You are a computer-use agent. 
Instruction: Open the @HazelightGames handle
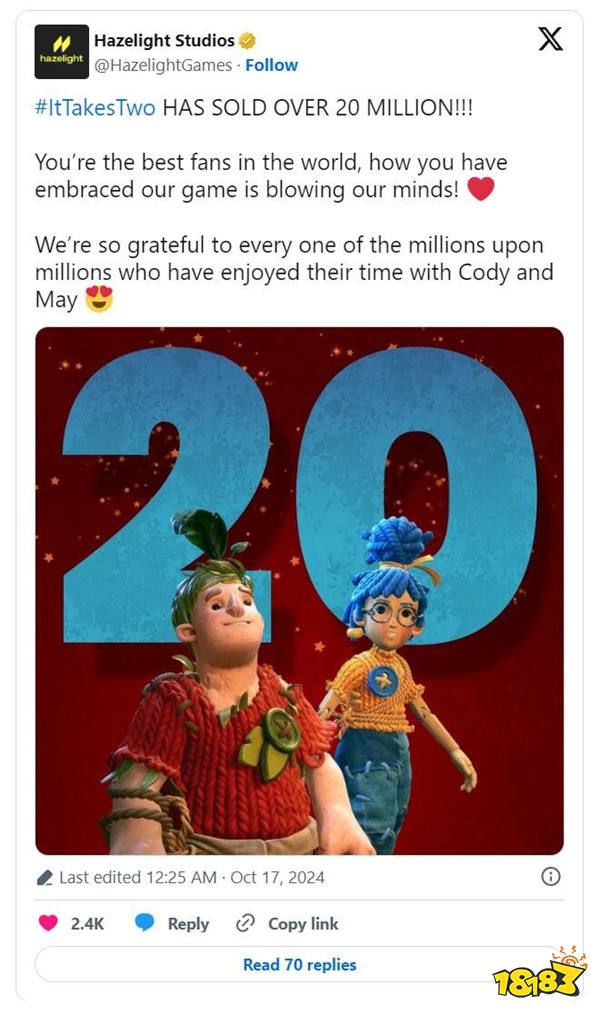click(x=163, y=65)
